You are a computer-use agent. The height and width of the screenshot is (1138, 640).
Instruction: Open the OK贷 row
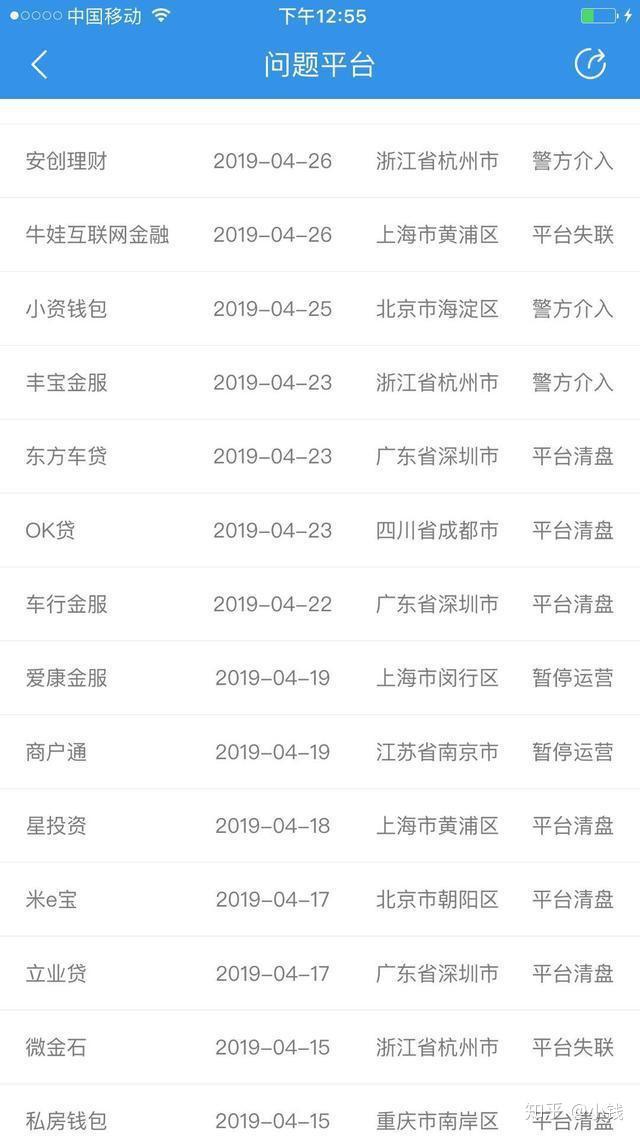coord(320,530)
